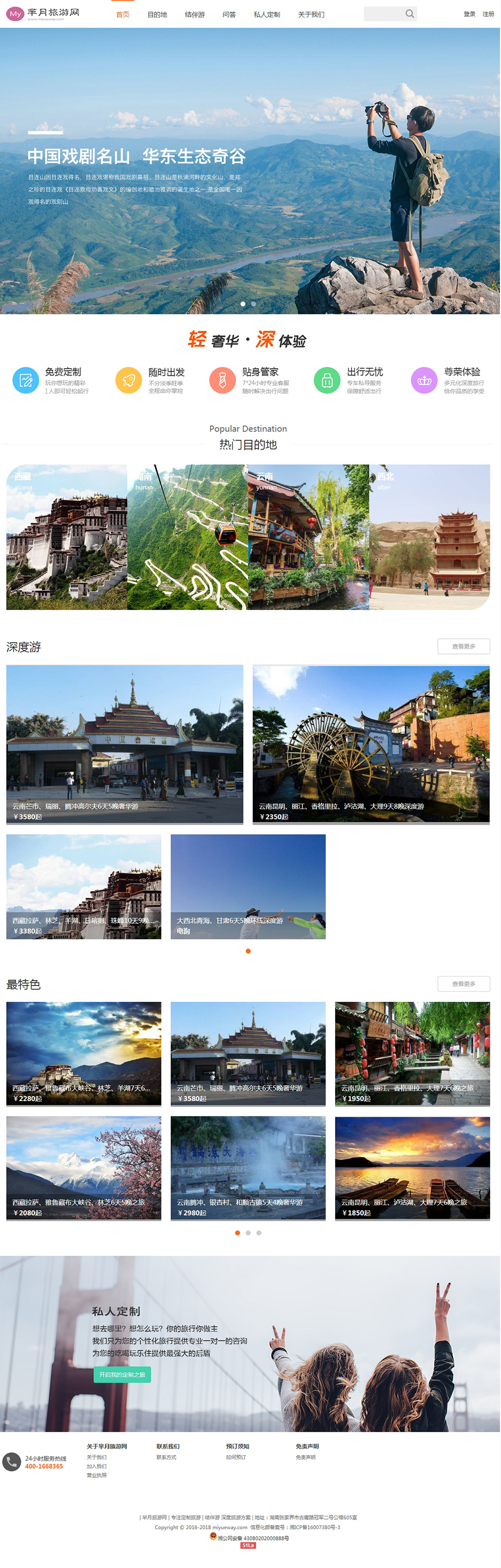Tap the 登录 link
The image size is (501, 1568).
click(469, 14)
